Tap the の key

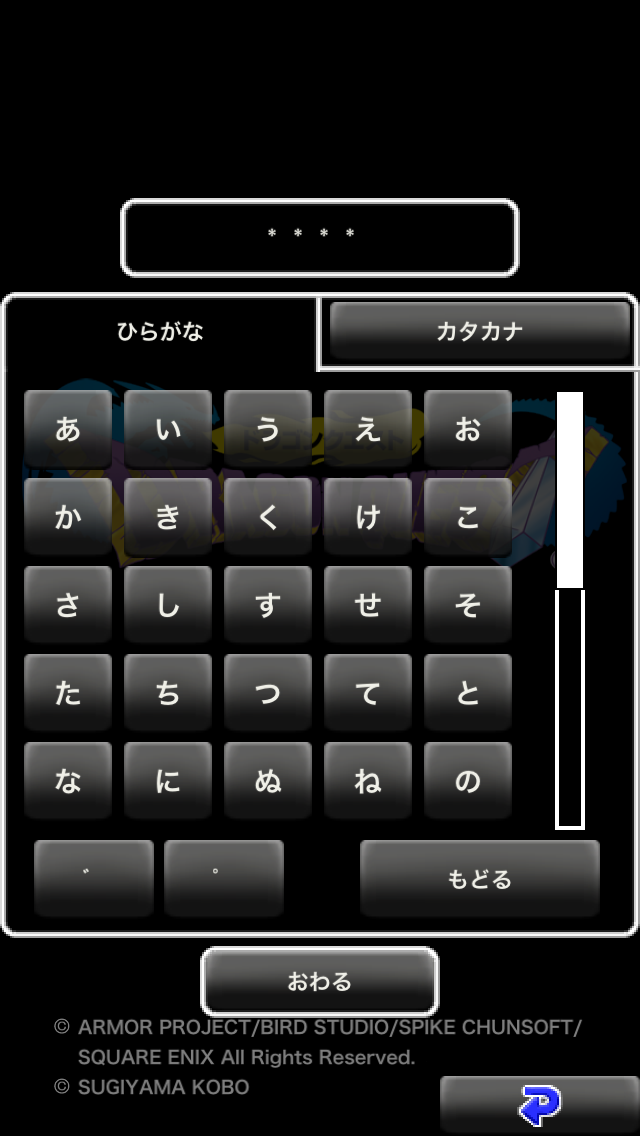[468, 781]
